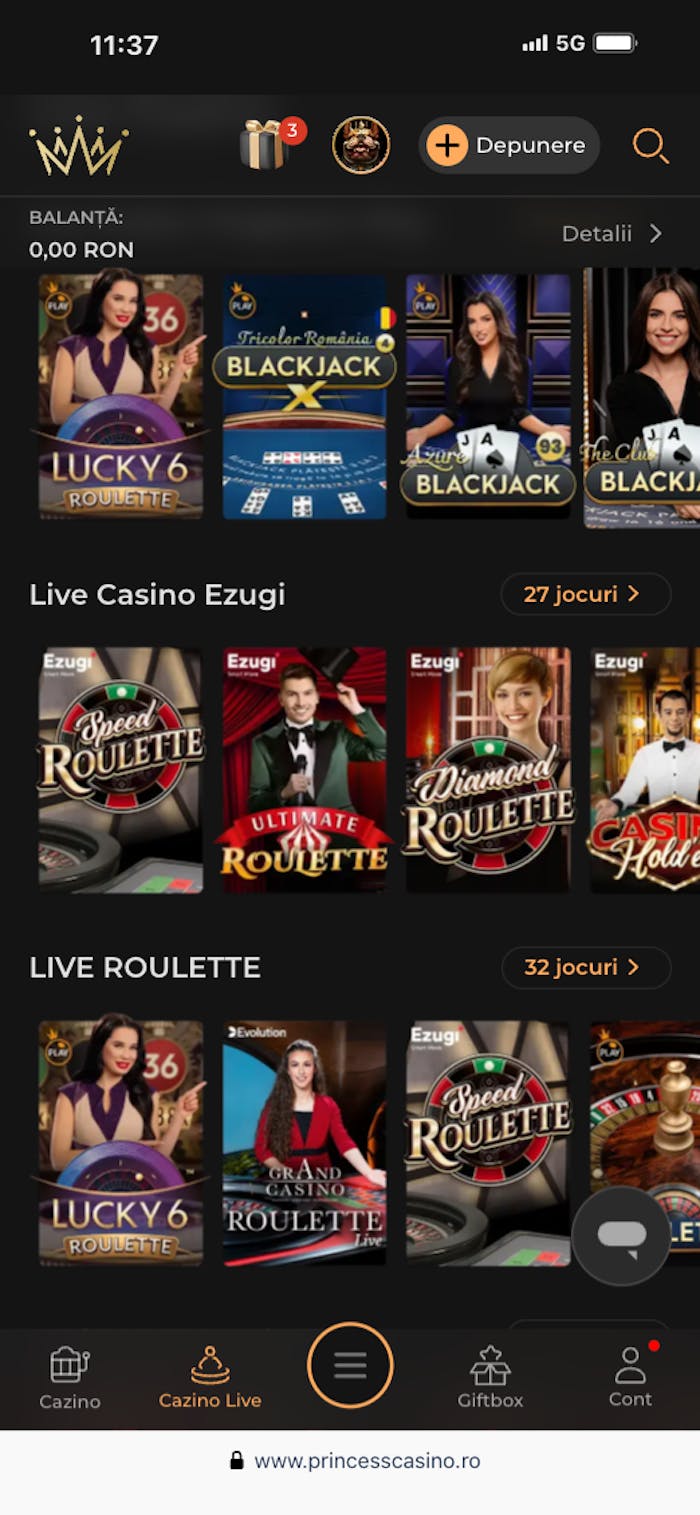700x1515 pixels.
Task: Open the central hamburger menu
Action: [x=350, y=1365]
